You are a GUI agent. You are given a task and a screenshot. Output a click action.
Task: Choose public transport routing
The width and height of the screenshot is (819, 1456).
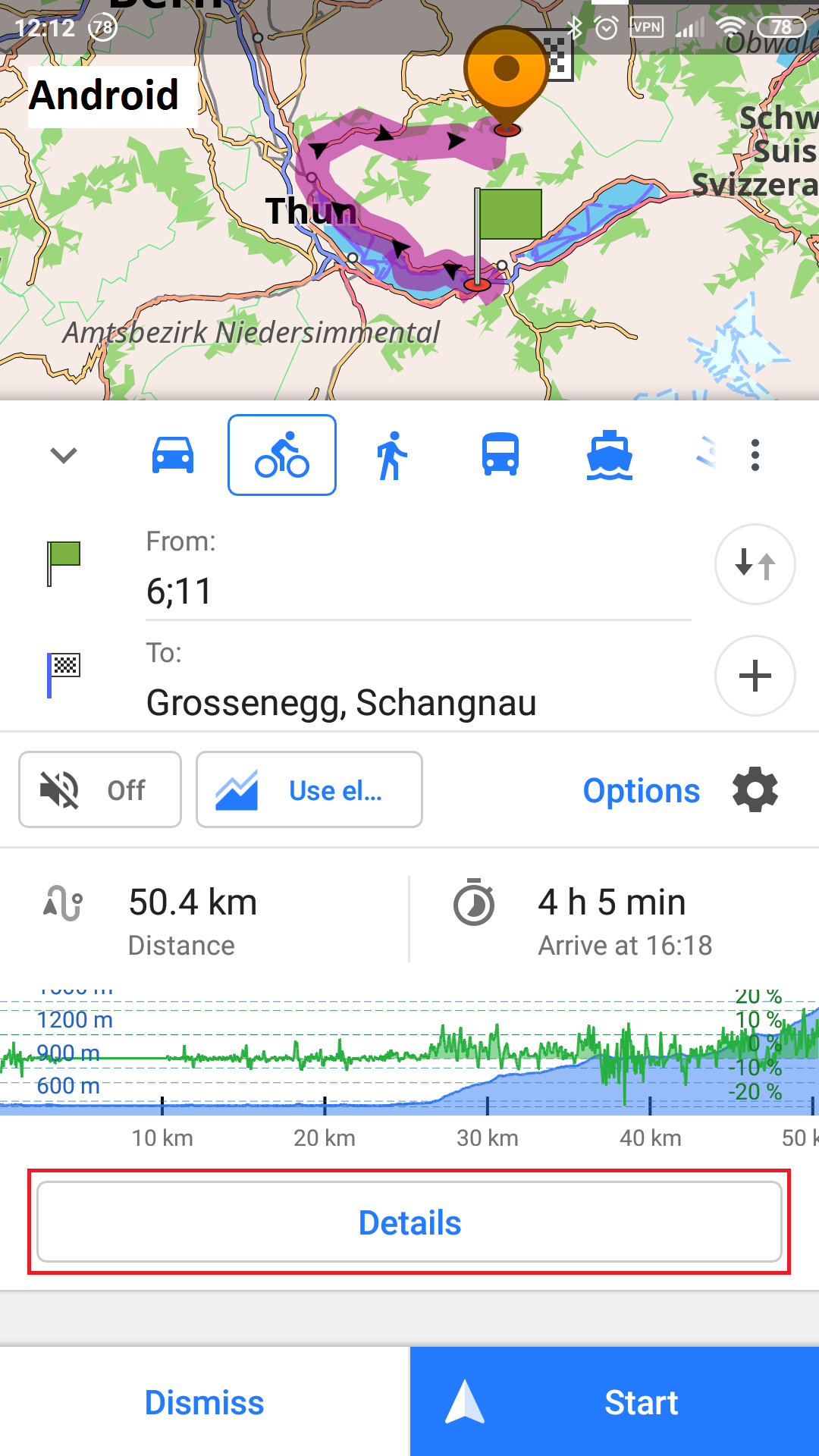coord(500,455)
